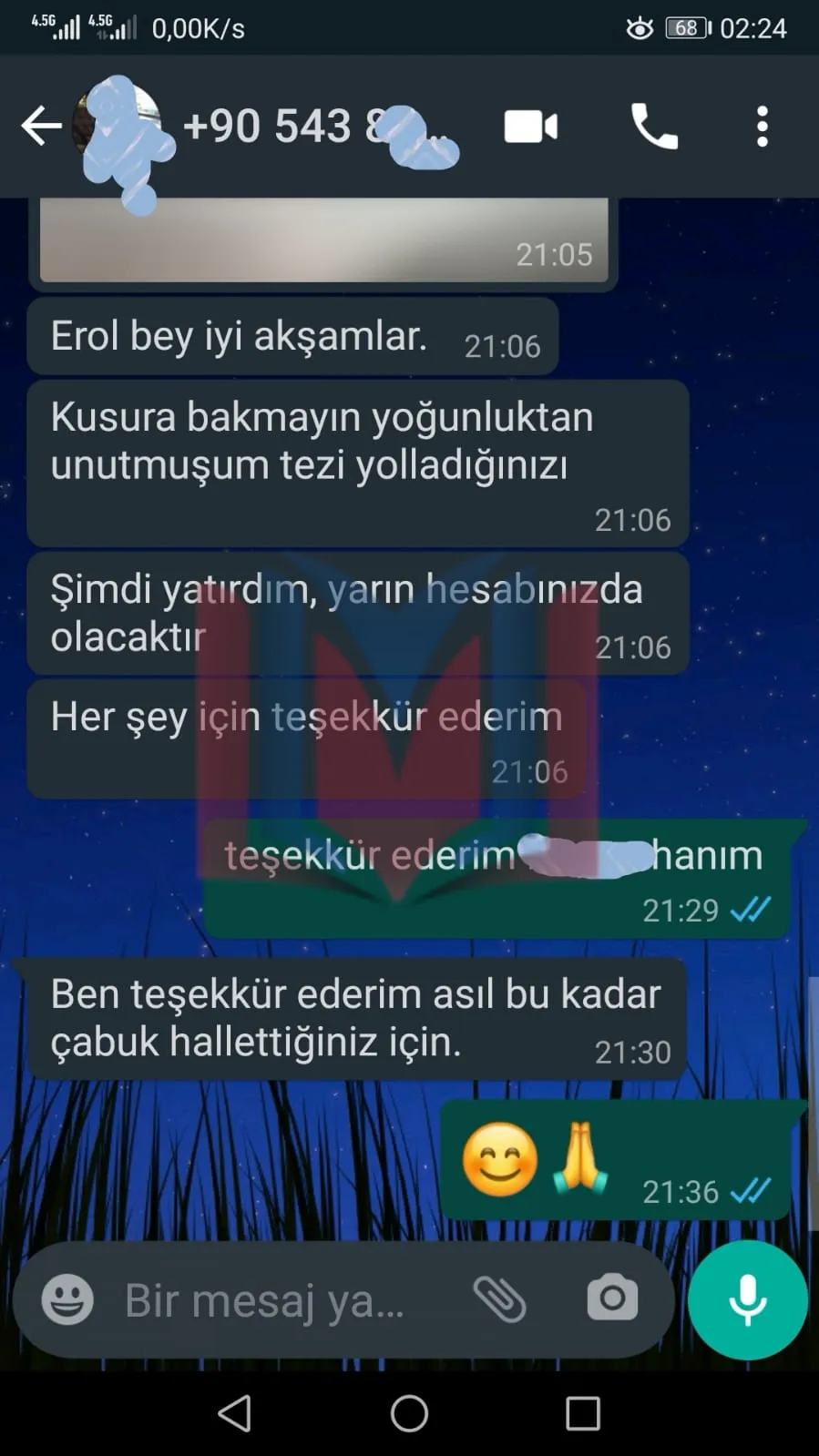Image resolution: width=819 pixels, height=1456 pixels.
Task: Tap the green microphone voice message button
Action: 748,1300
